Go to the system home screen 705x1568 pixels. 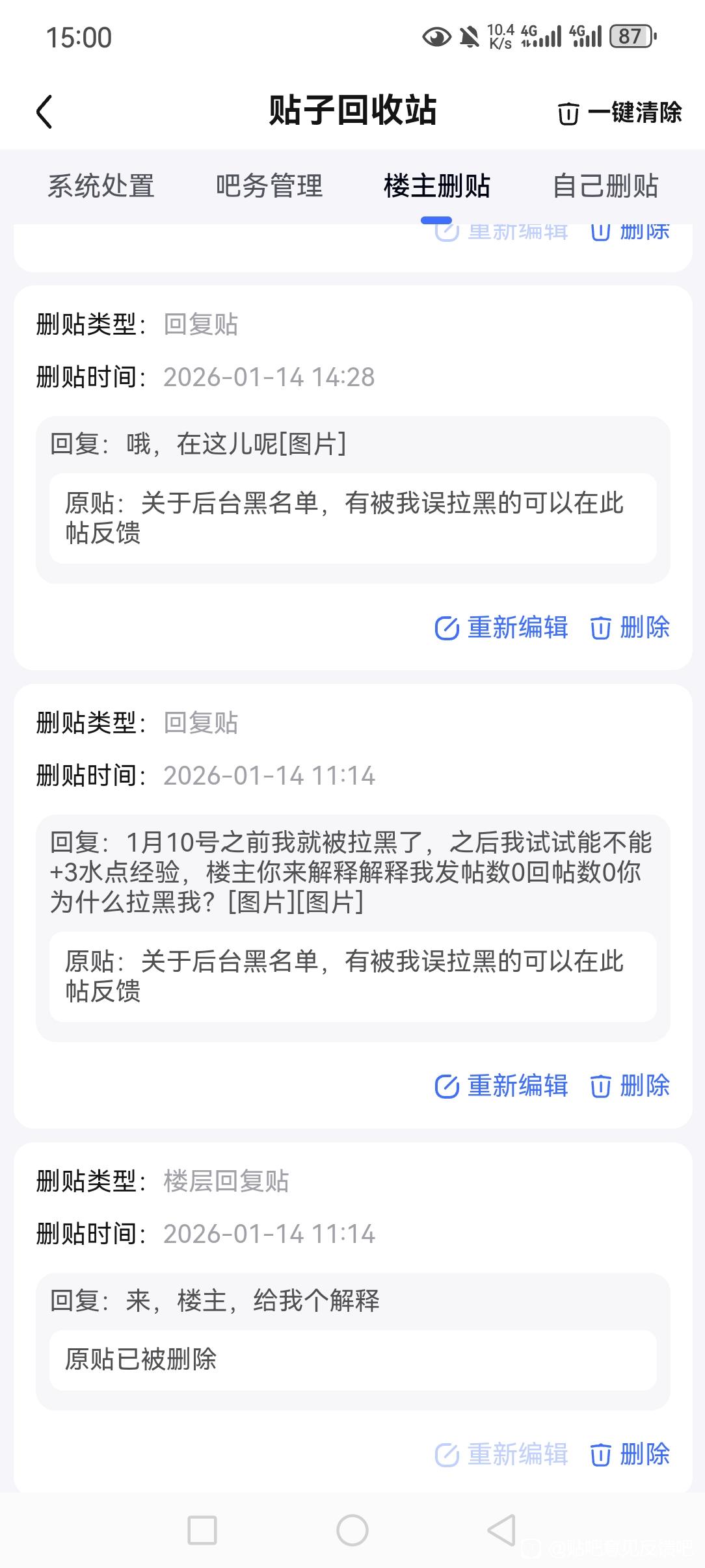click(352, 1530)
